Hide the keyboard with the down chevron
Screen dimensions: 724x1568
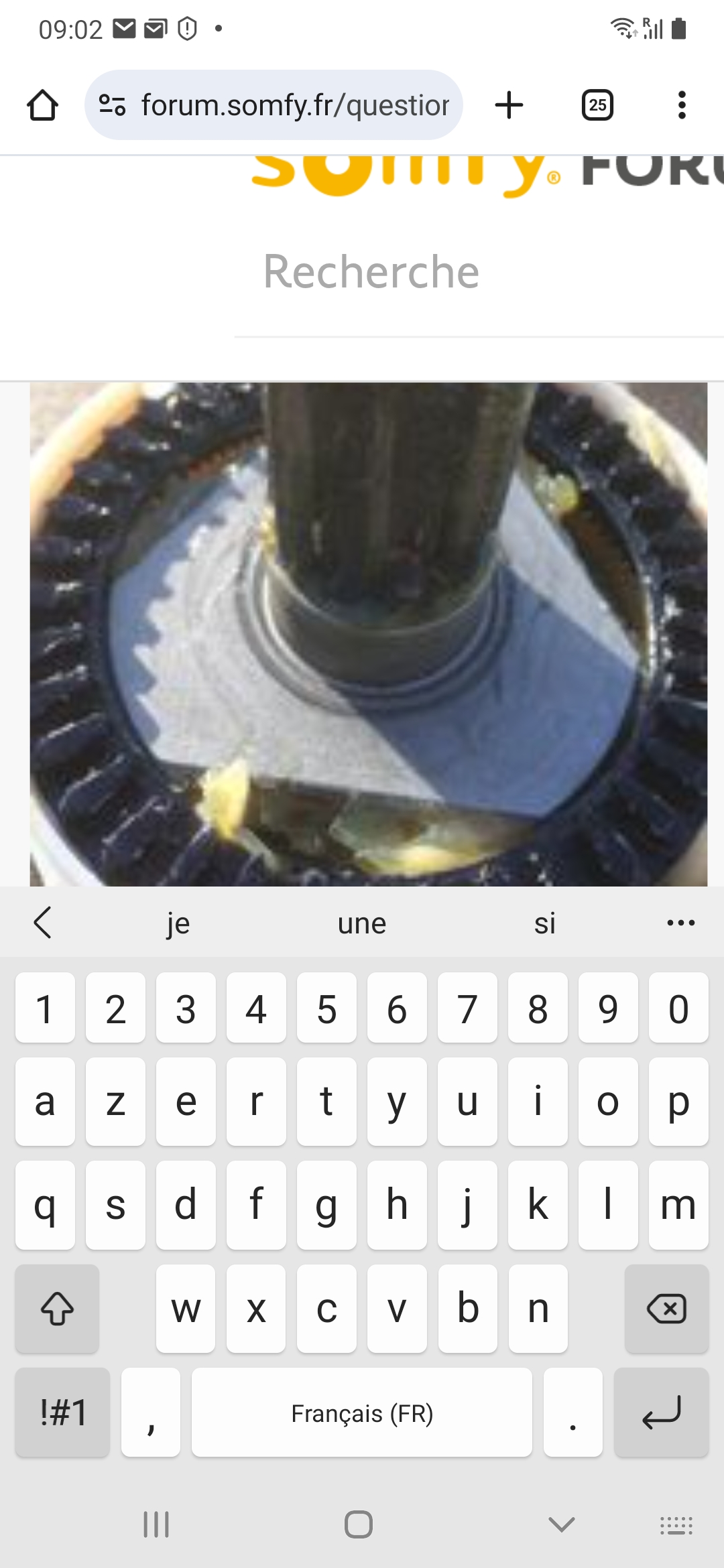click(561, 1524)
